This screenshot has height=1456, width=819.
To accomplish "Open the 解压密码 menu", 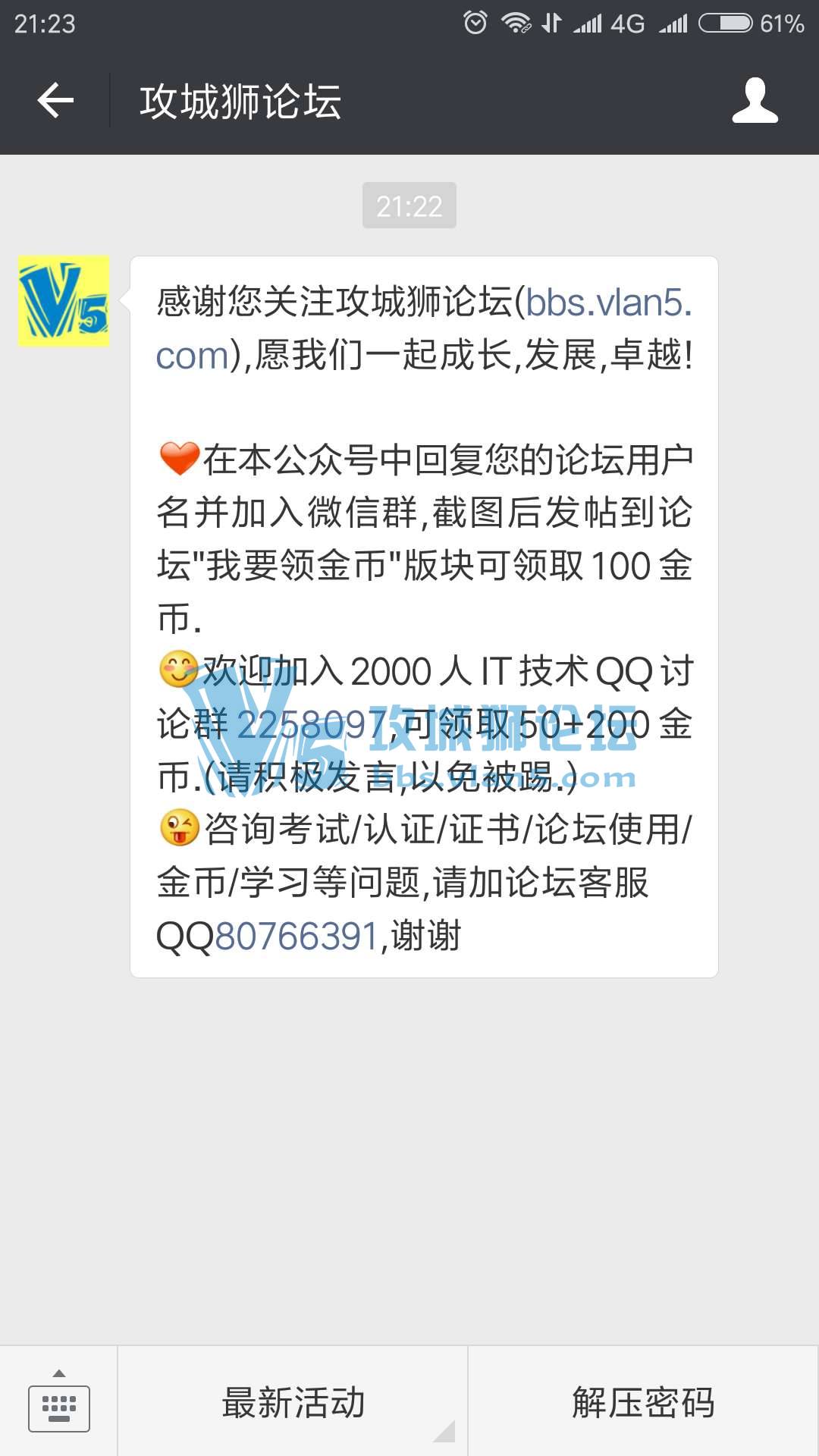I will pyautogui.click(x=643, y=1402).
